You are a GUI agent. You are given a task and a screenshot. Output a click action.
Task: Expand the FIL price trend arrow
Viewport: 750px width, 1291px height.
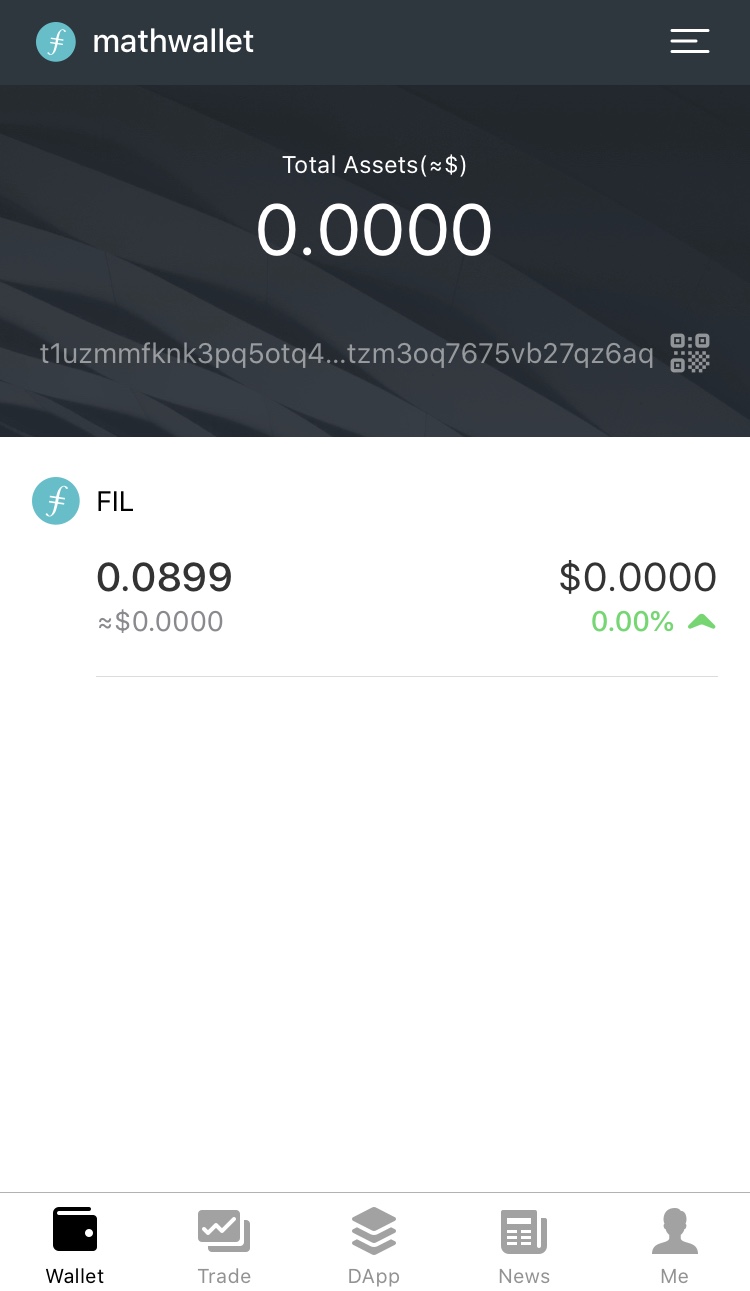[702, 621]
